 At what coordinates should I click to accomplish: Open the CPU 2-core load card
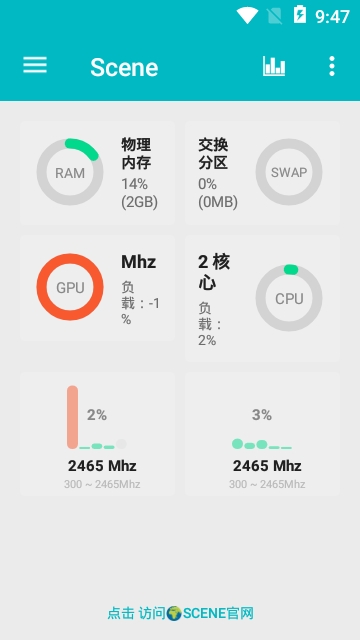pos(262,298)
